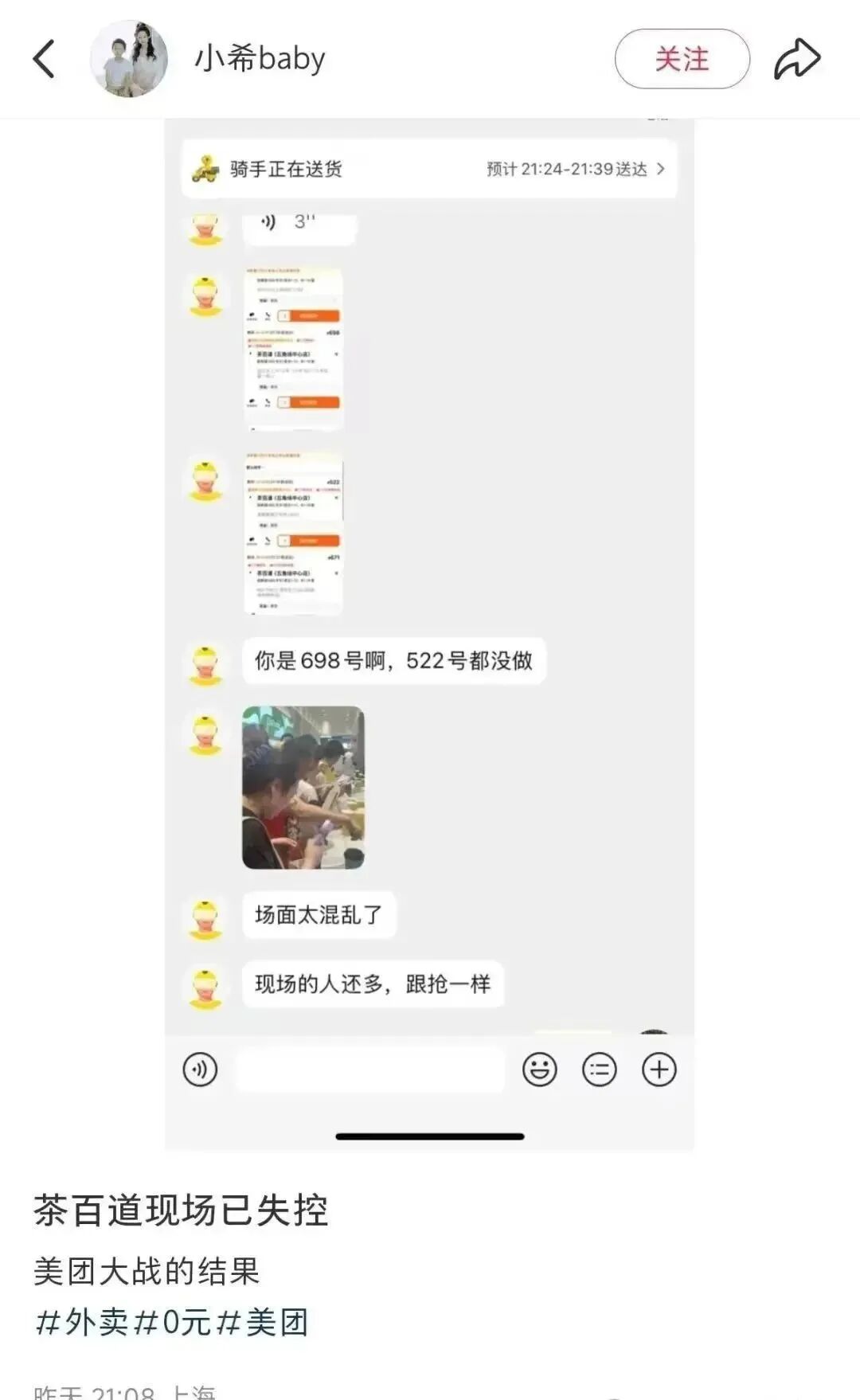
Task: Open 小希baby's profile avatar
Action: [129, 59]
